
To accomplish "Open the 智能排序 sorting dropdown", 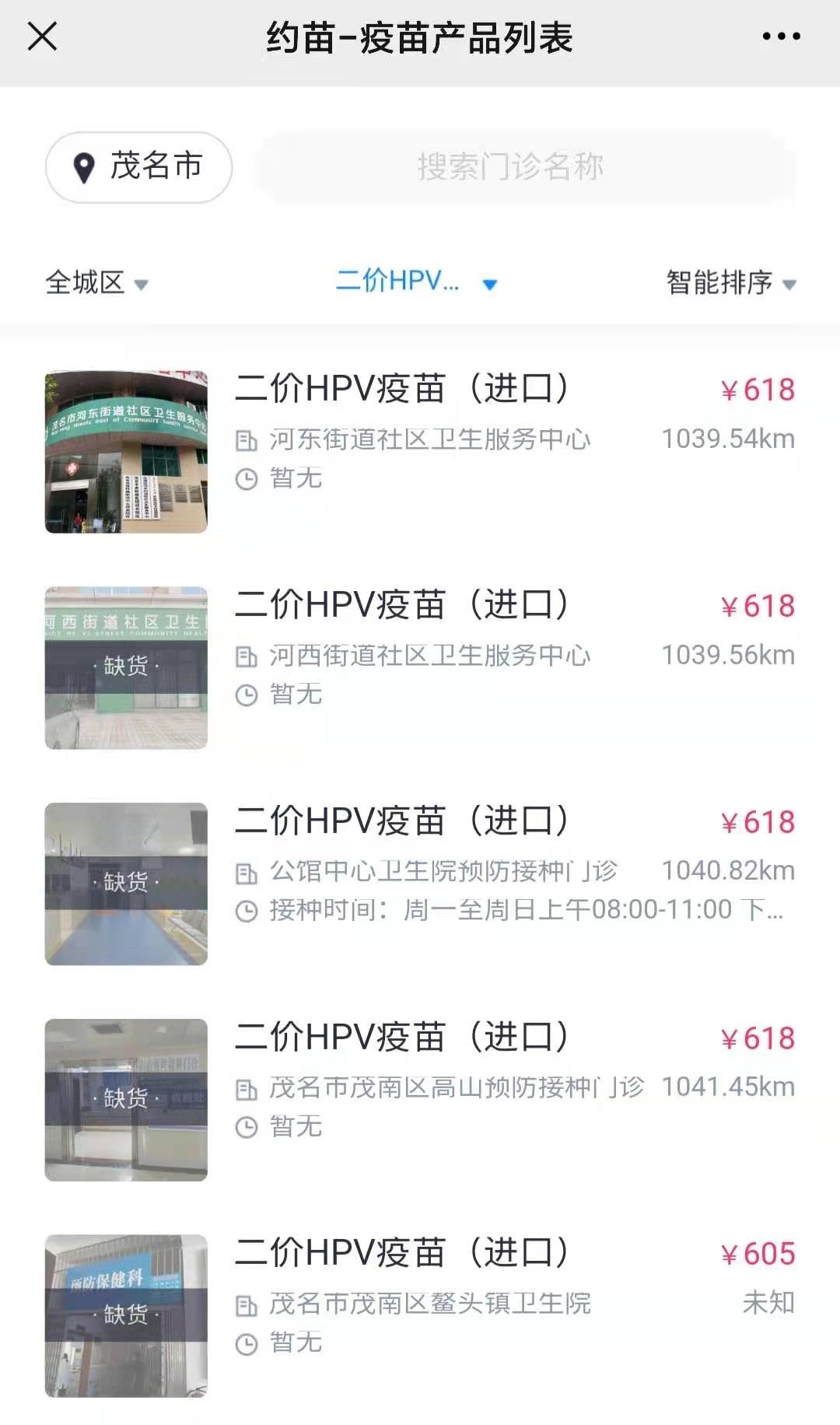I will tap(731, 282).
